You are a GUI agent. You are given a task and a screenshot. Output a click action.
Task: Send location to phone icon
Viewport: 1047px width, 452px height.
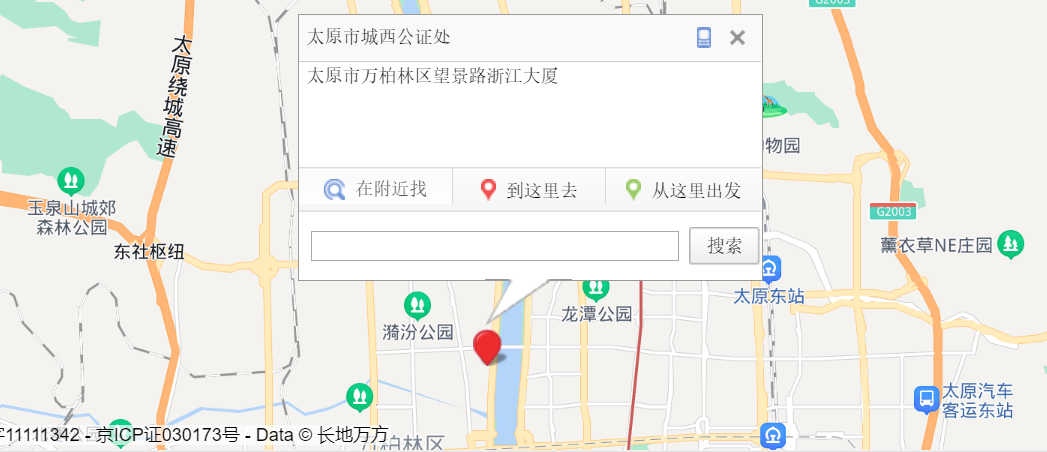[704, 38]
